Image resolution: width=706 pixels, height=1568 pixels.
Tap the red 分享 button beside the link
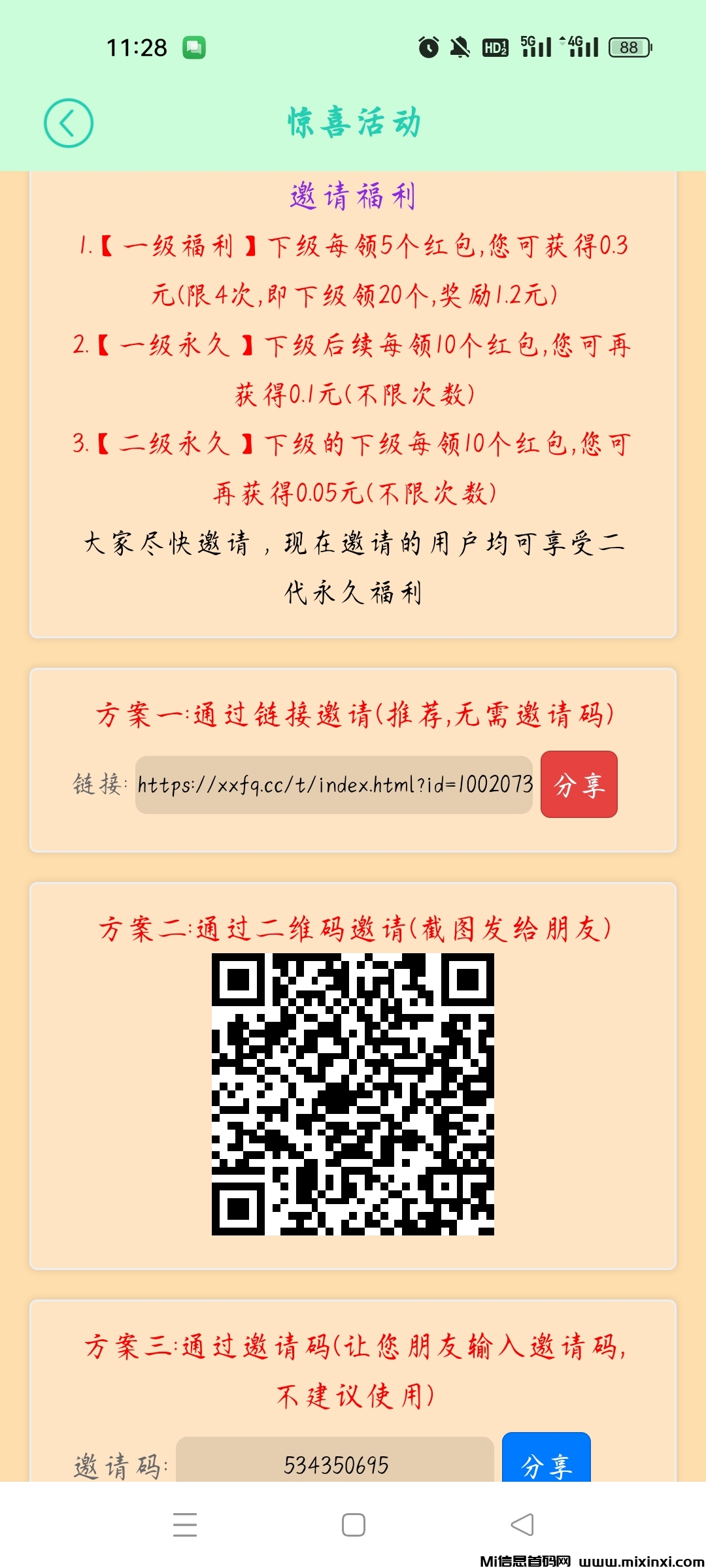tap(579, 784)
